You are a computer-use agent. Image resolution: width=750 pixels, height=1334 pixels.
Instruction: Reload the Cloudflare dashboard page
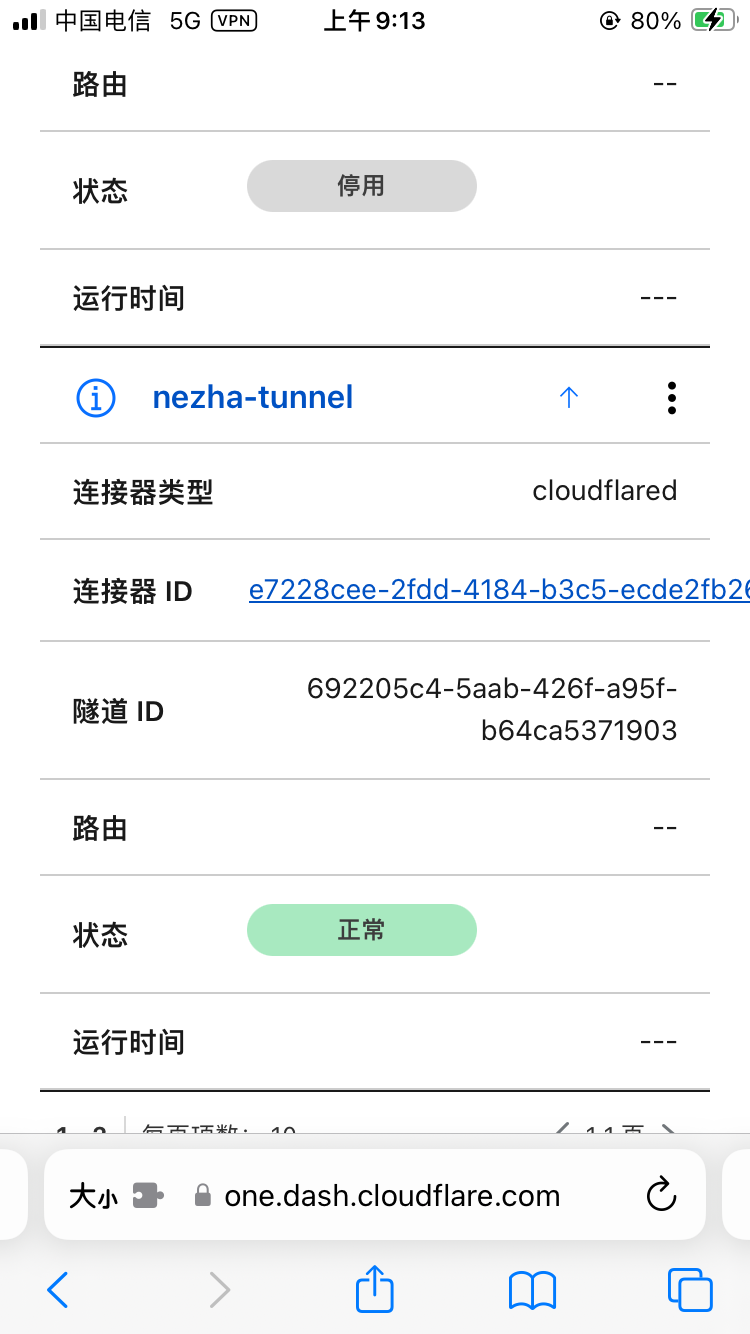click(661, 1195)
